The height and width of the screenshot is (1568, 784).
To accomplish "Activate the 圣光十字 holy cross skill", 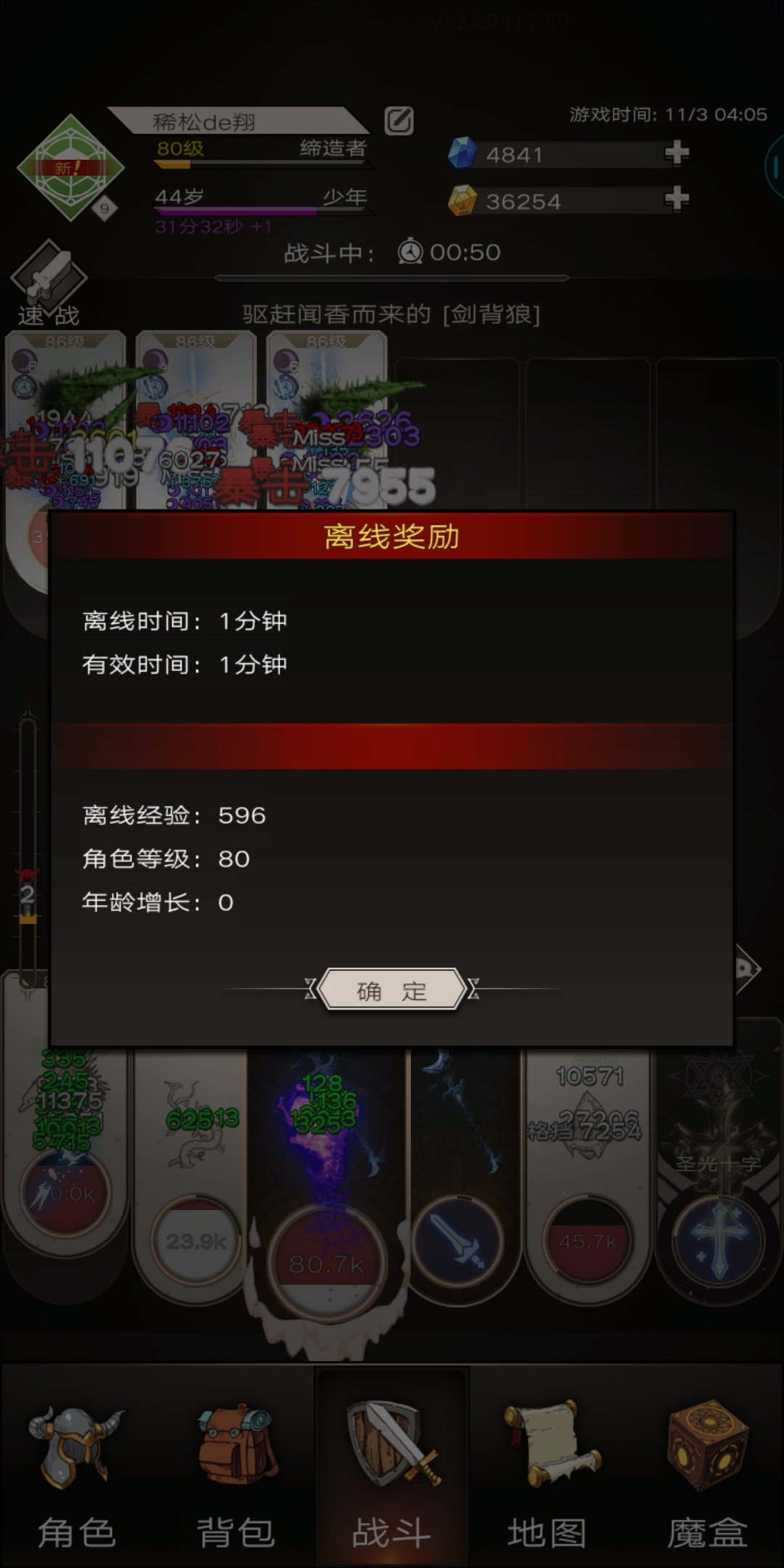I will (718, 1240).
